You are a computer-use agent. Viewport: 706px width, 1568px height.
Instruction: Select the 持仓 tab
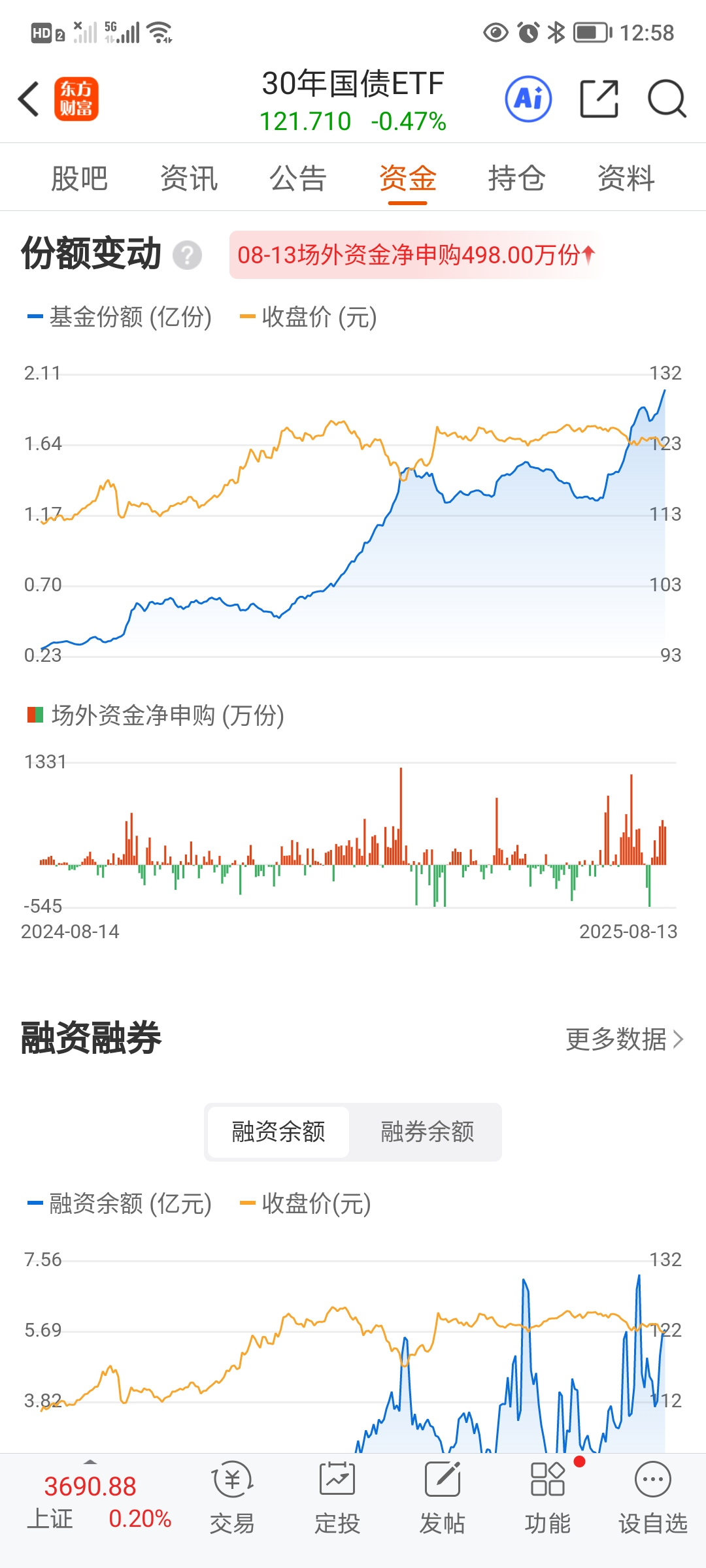point(516,178)
